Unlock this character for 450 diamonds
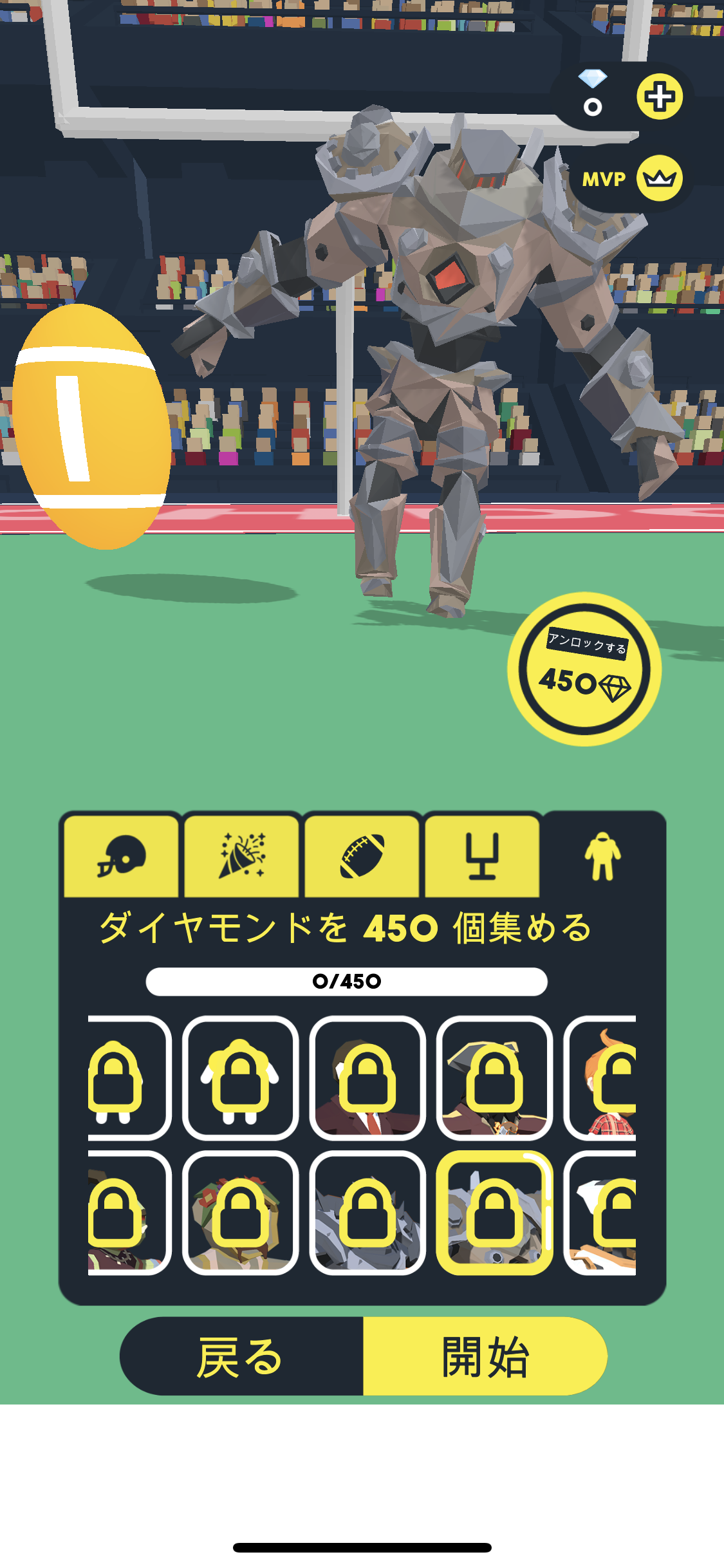724x1568 pixels. [584, 669]
